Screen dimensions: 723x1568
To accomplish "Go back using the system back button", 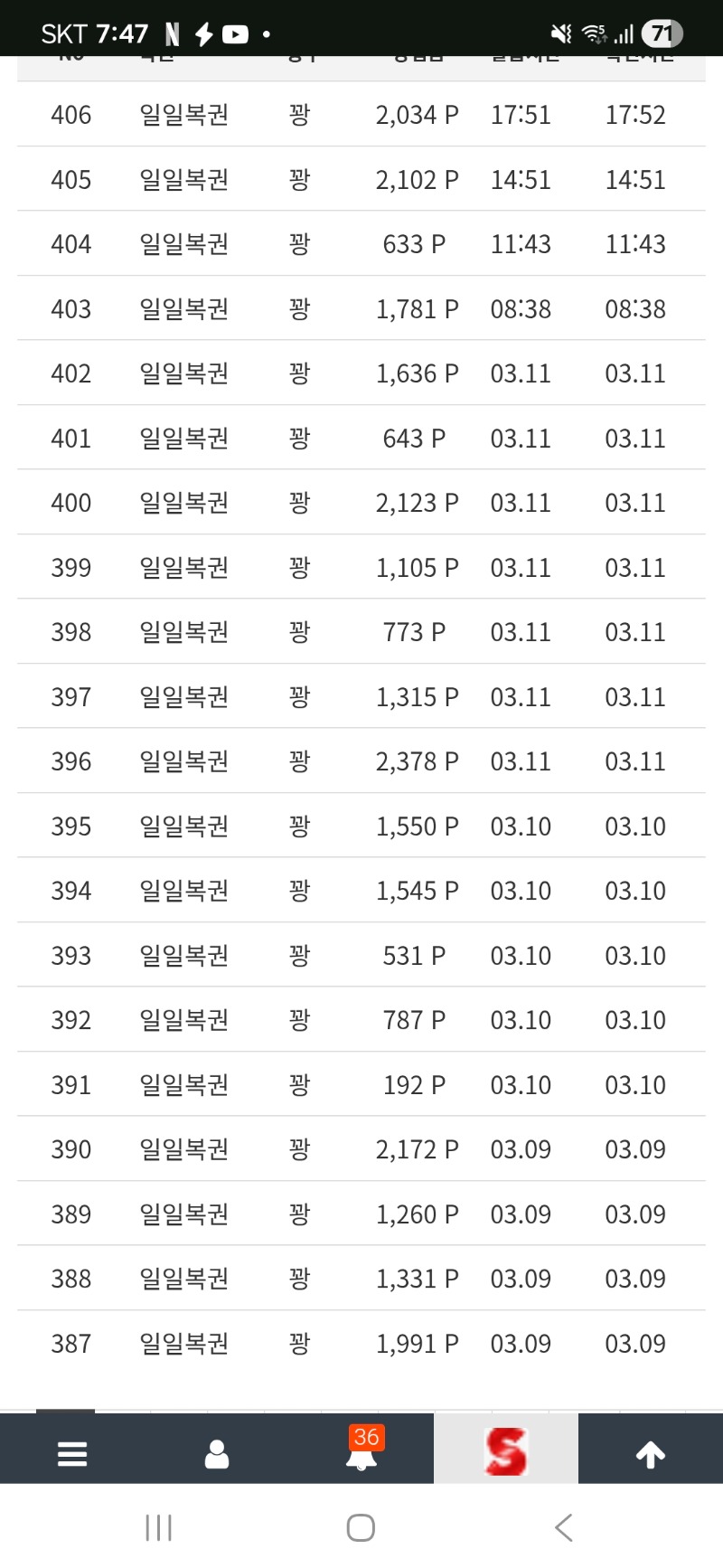I will tap(564, 1528).
